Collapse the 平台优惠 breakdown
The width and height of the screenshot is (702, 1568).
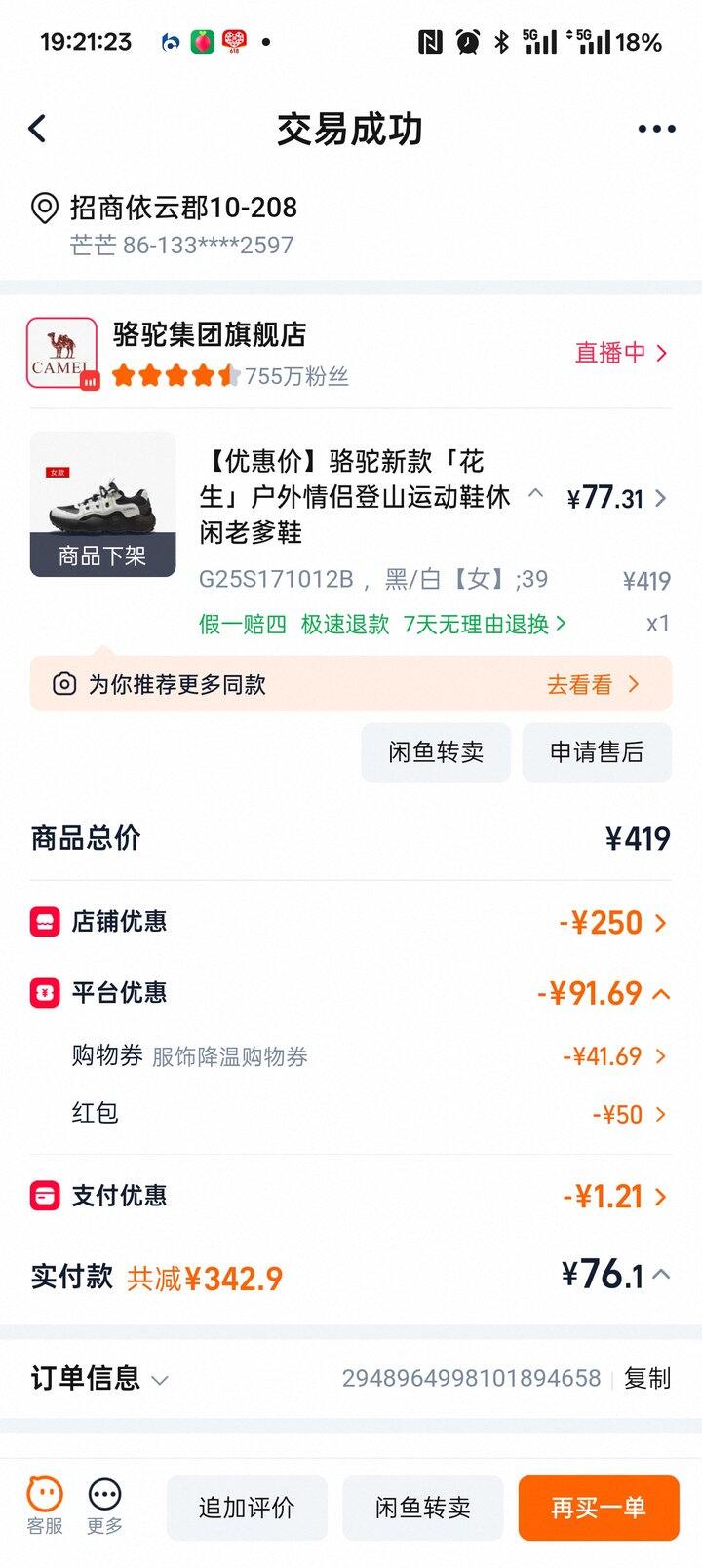660,994
